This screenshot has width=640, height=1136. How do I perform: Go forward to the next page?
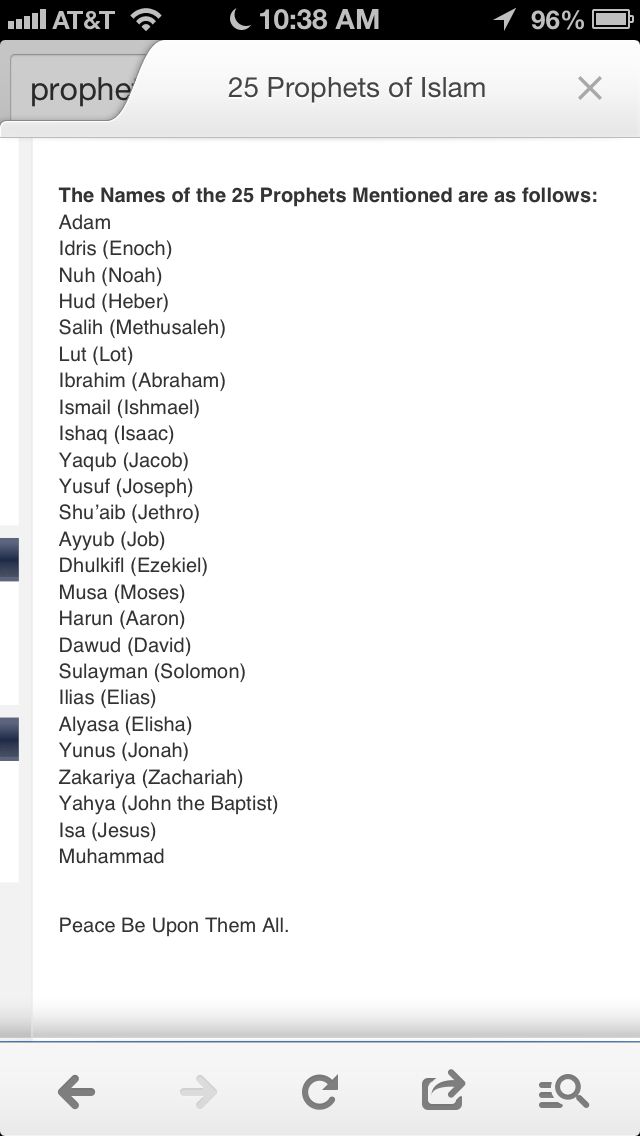198,1091
